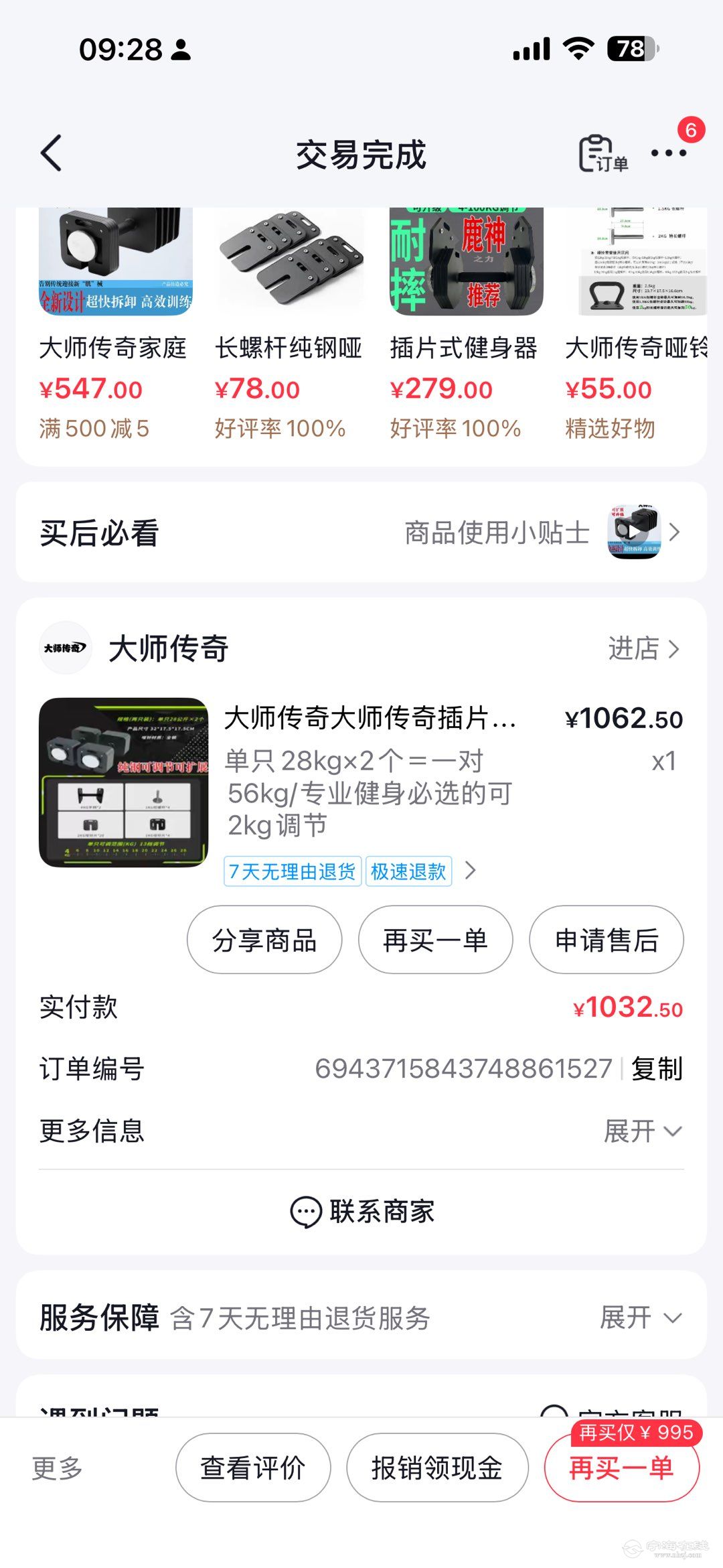Image resolution: width=723 pixels, height=1568 pixels.
Task: Open the three-dot overflow menu
Action: [x=669, y=153]
